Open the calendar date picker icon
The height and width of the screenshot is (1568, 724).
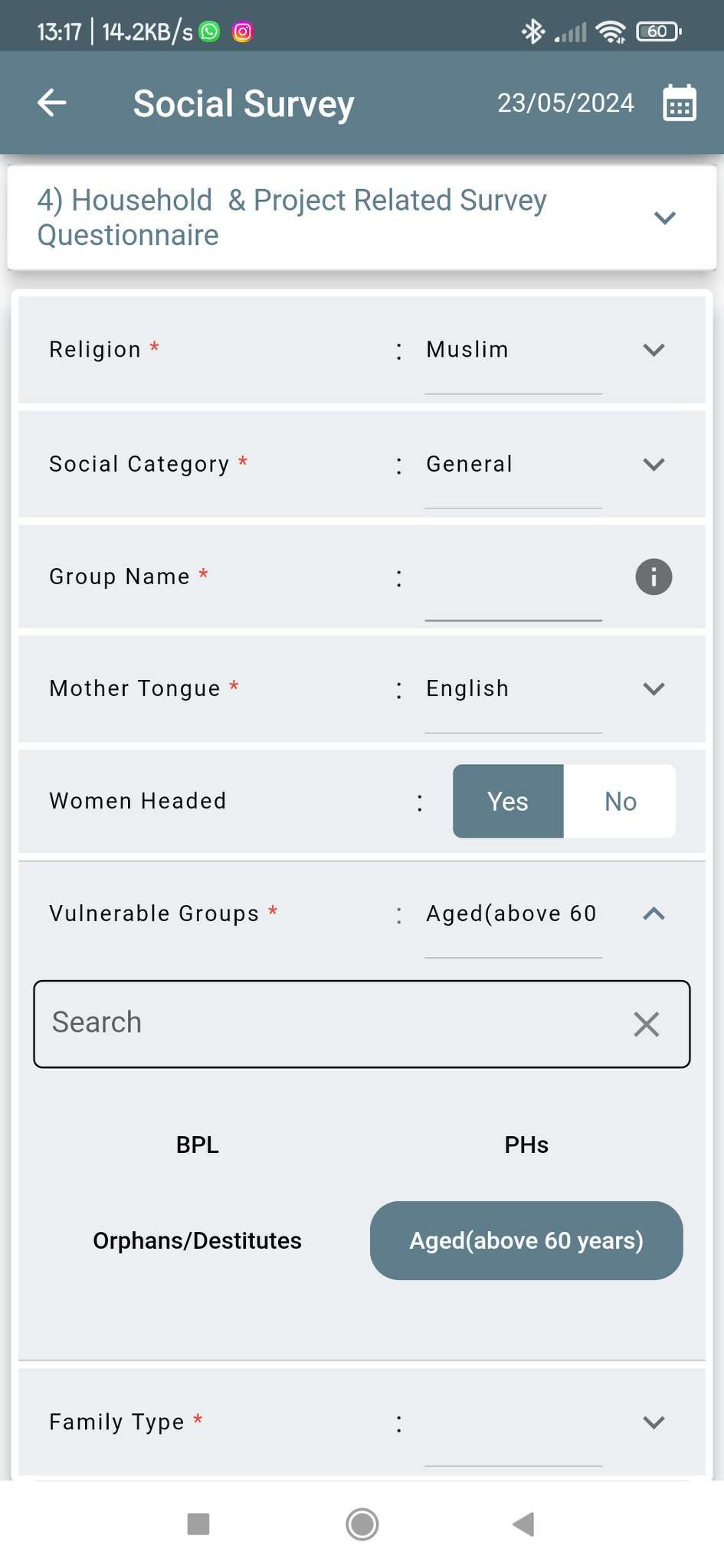click(679, 103)
